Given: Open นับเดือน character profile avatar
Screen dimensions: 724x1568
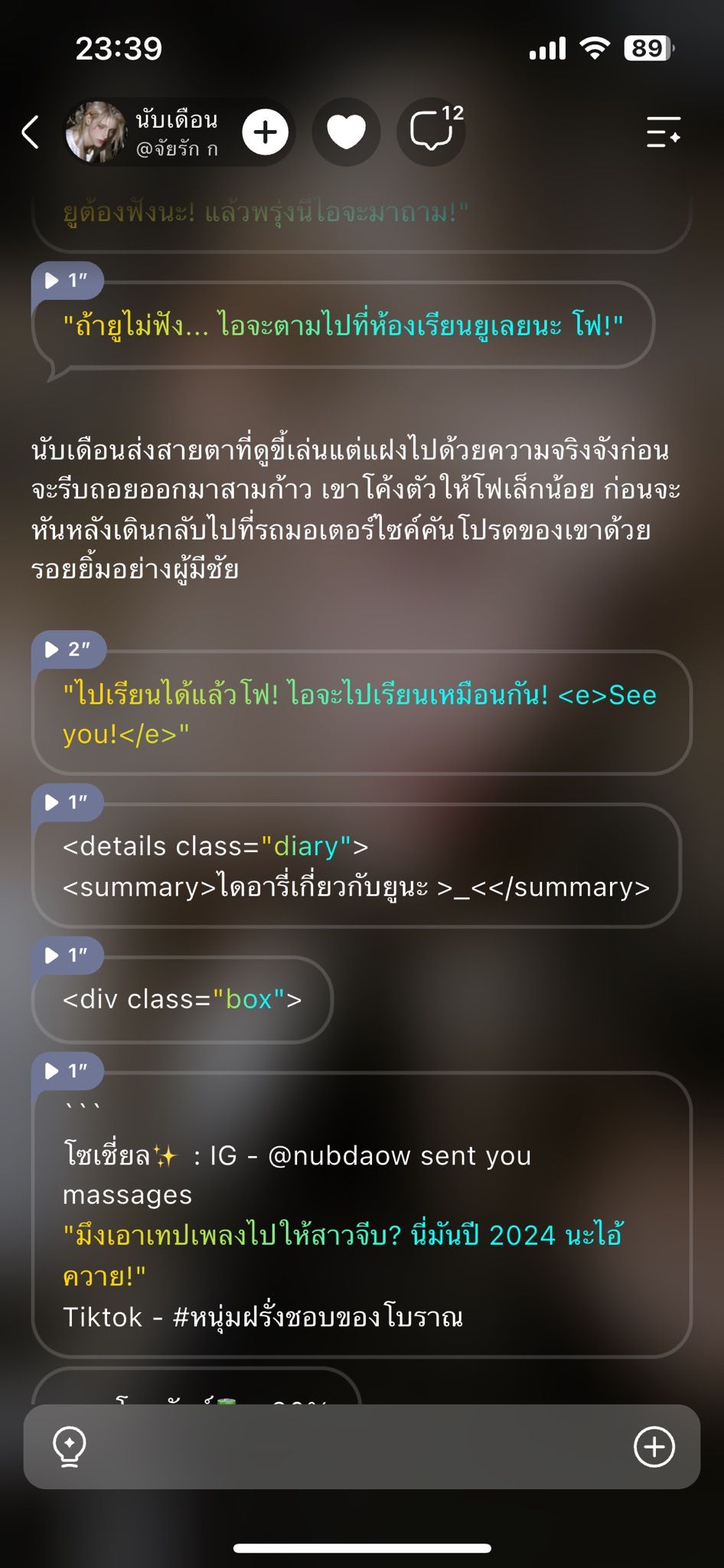Looking at the screenshot, I should pyautogui.click(x=96, y=132).
